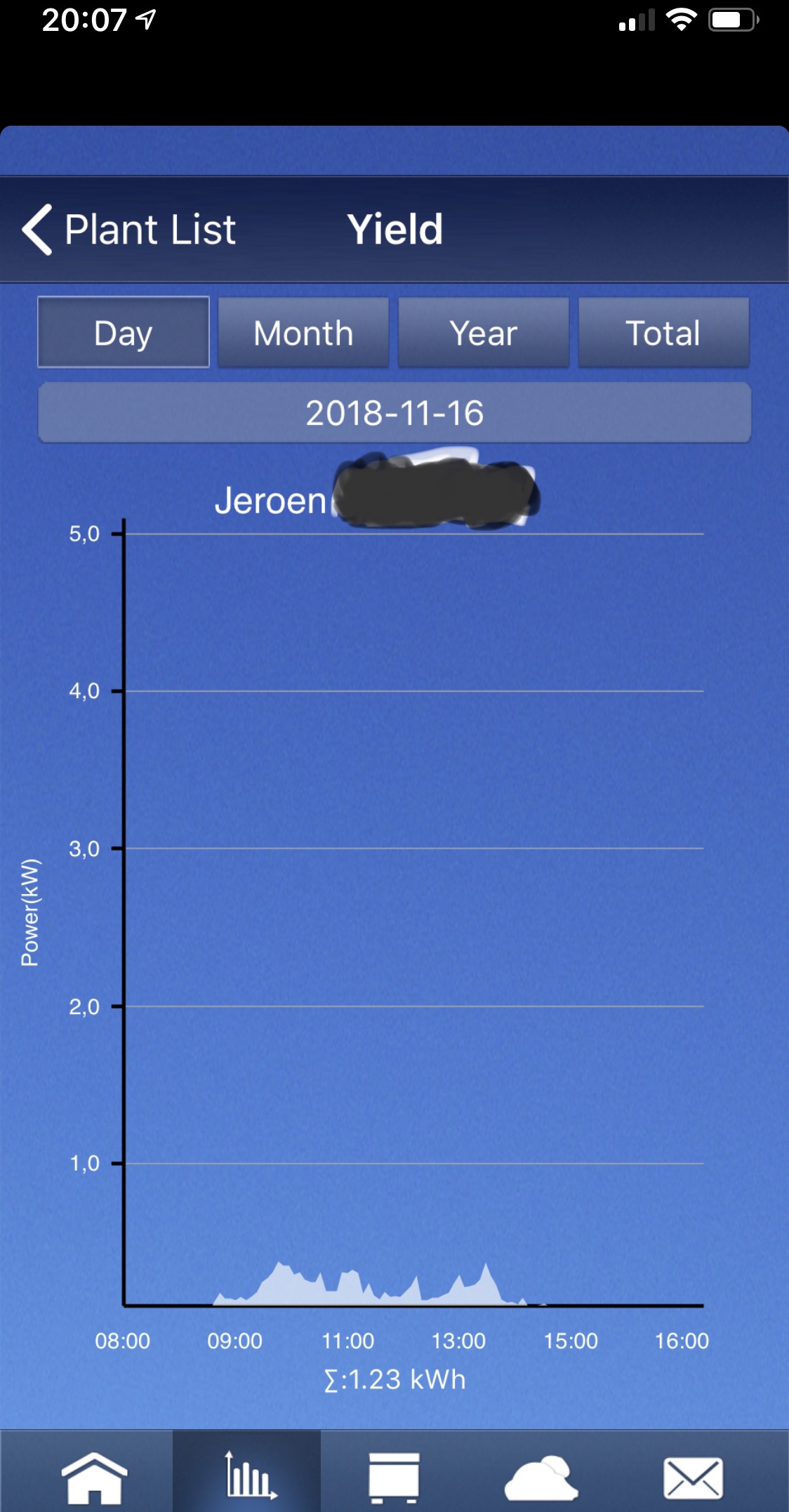
Task: Select the yield chart tab
Action: coord(248,1475)
